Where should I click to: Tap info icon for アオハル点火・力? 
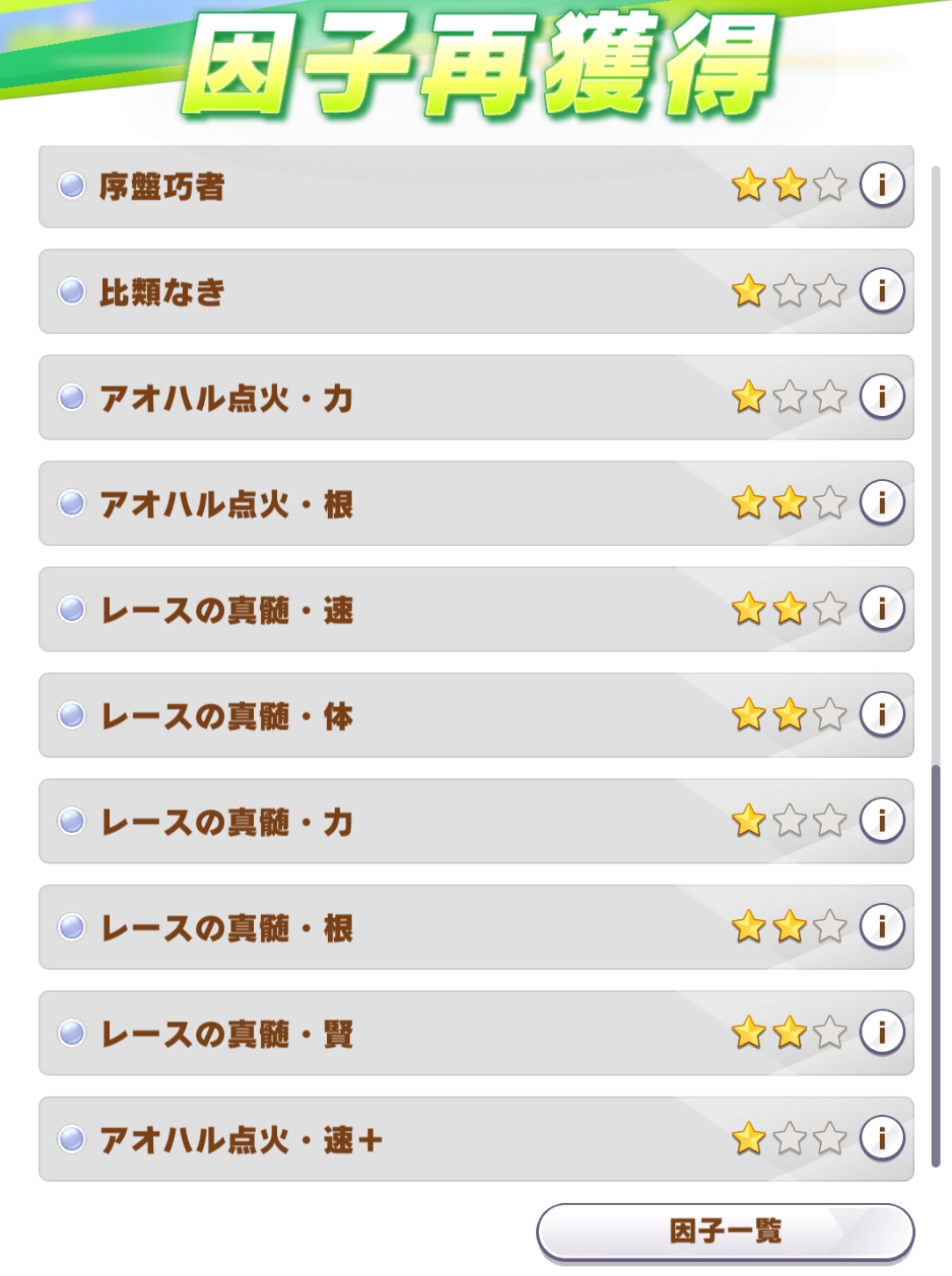882,397
